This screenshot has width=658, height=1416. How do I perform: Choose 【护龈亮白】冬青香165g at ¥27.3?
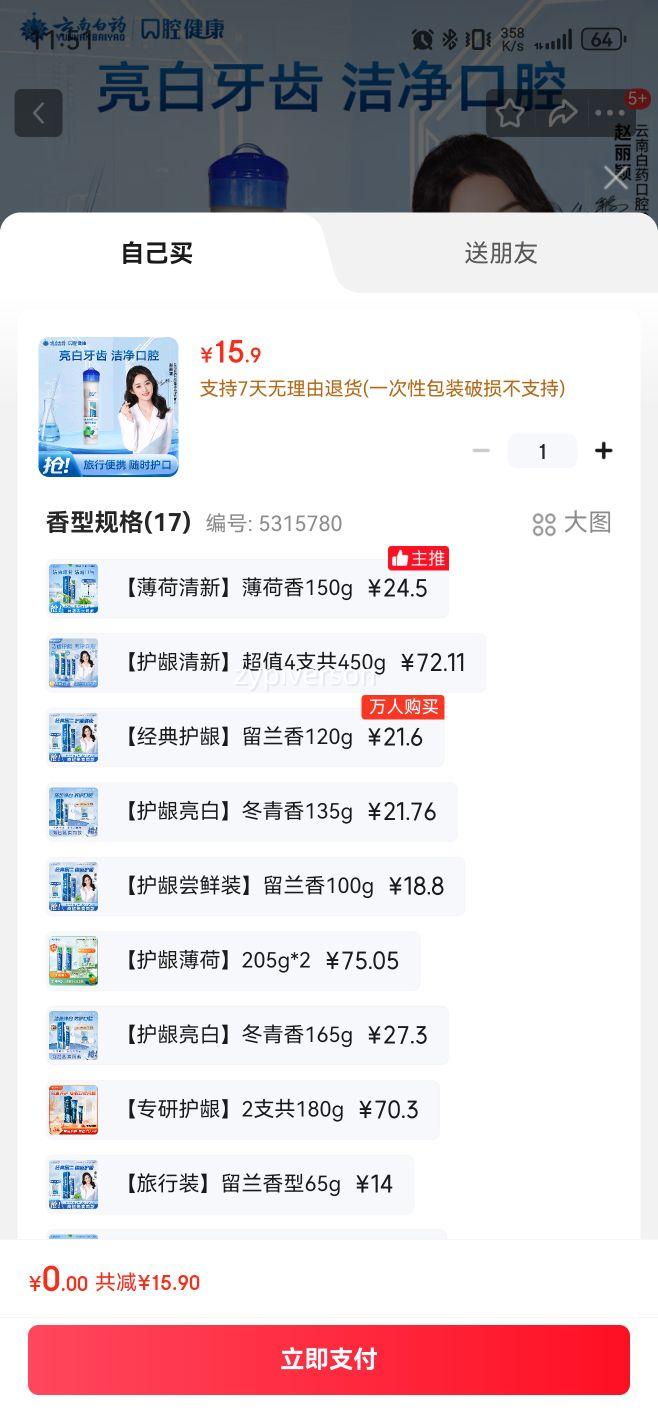pos(247,1035)
